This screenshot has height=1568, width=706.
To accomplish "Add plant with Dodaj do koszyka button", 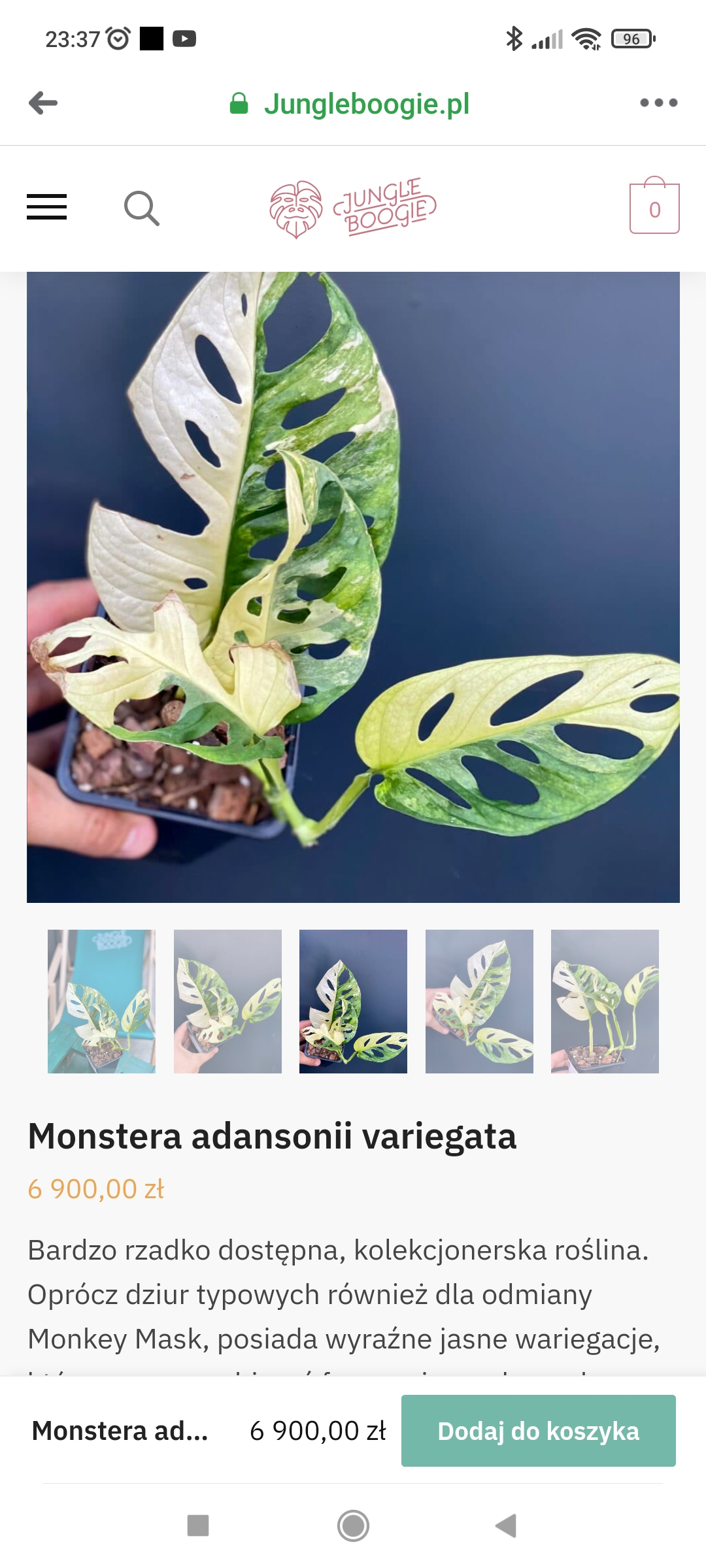I will pos(538,1431).
